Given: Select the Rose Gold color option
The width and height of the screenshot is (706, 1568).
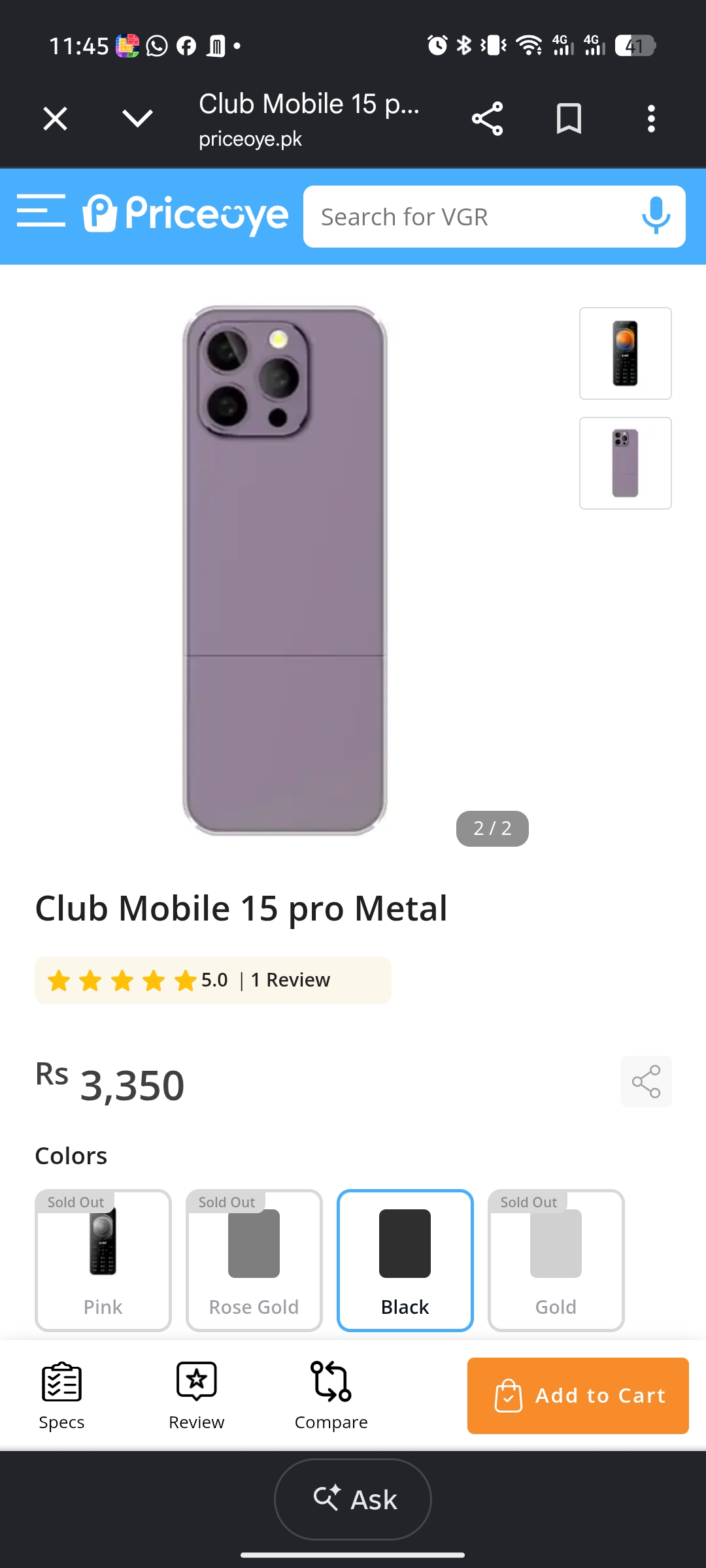Looking at the screenshot, I should (x=254, y=1260).
